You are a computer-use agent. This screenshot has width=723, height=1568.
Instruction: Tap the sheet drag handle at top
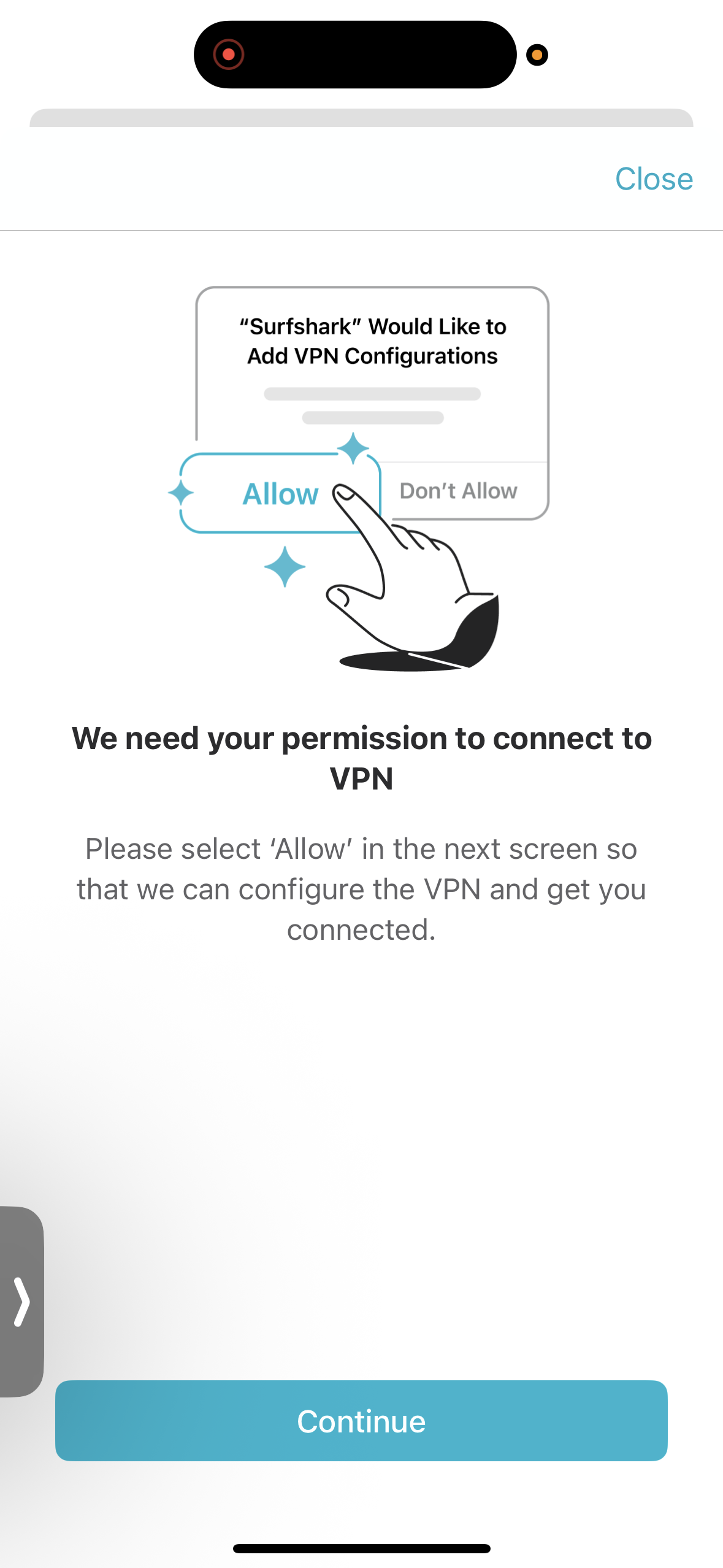click(362, 117)
